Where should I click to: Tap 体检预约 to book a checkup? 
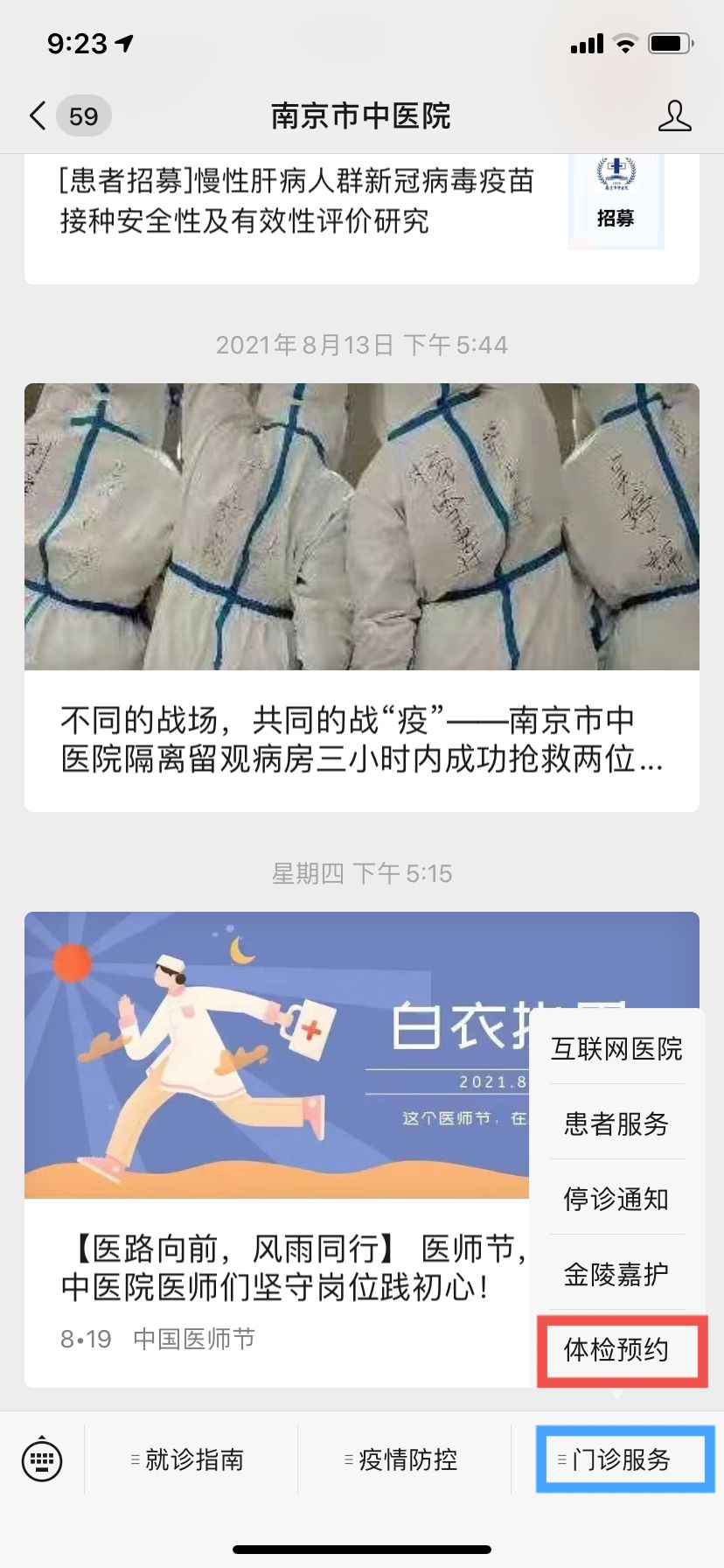[x=616, y=1349]
